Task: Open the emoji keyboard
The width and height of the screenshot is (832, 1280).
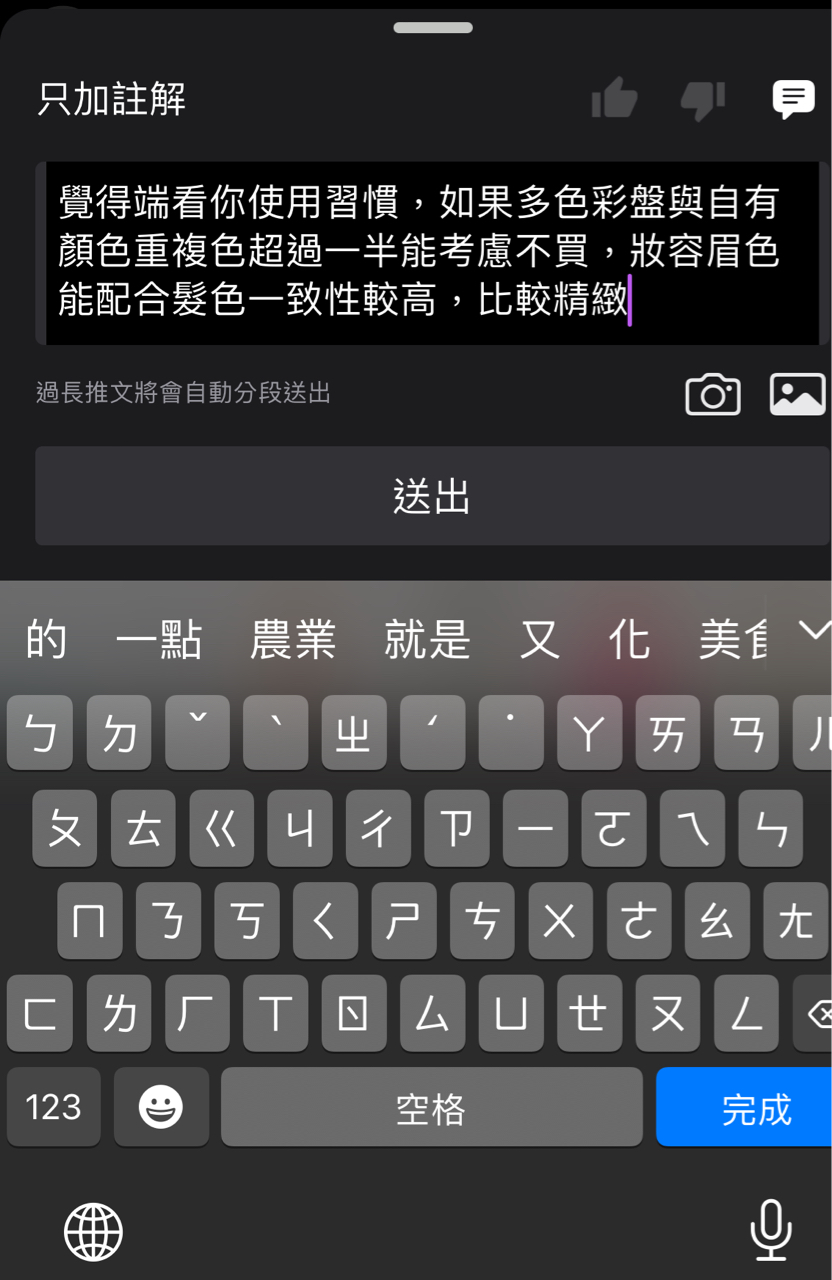Action: [160, 1107]
